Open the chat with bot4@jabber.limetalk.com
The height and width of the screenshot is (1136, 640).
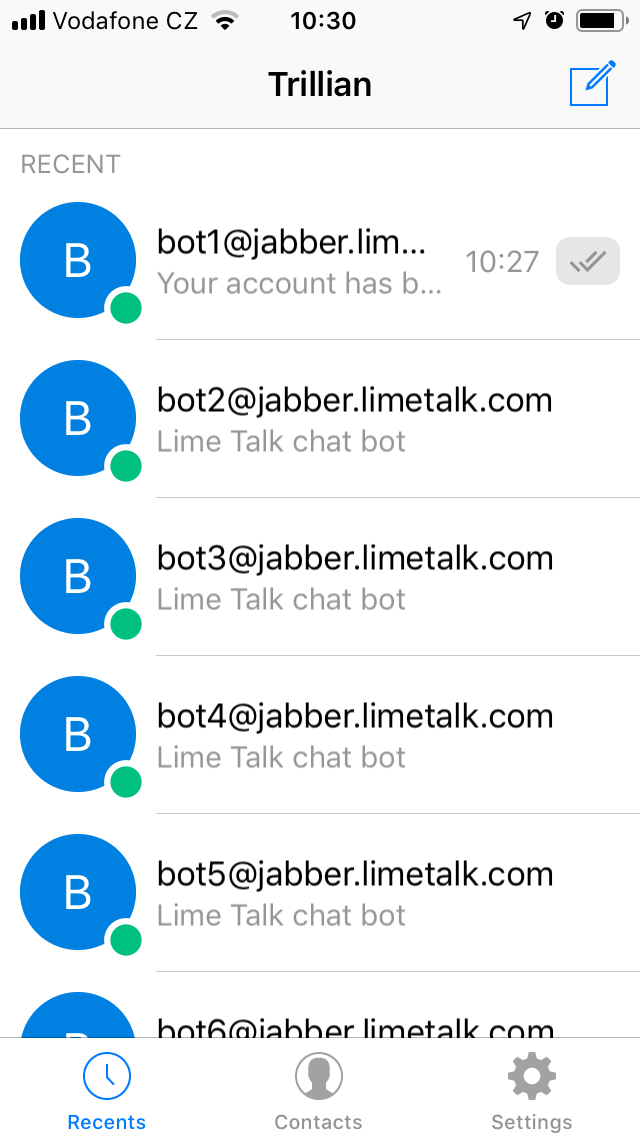click(320, 735)
